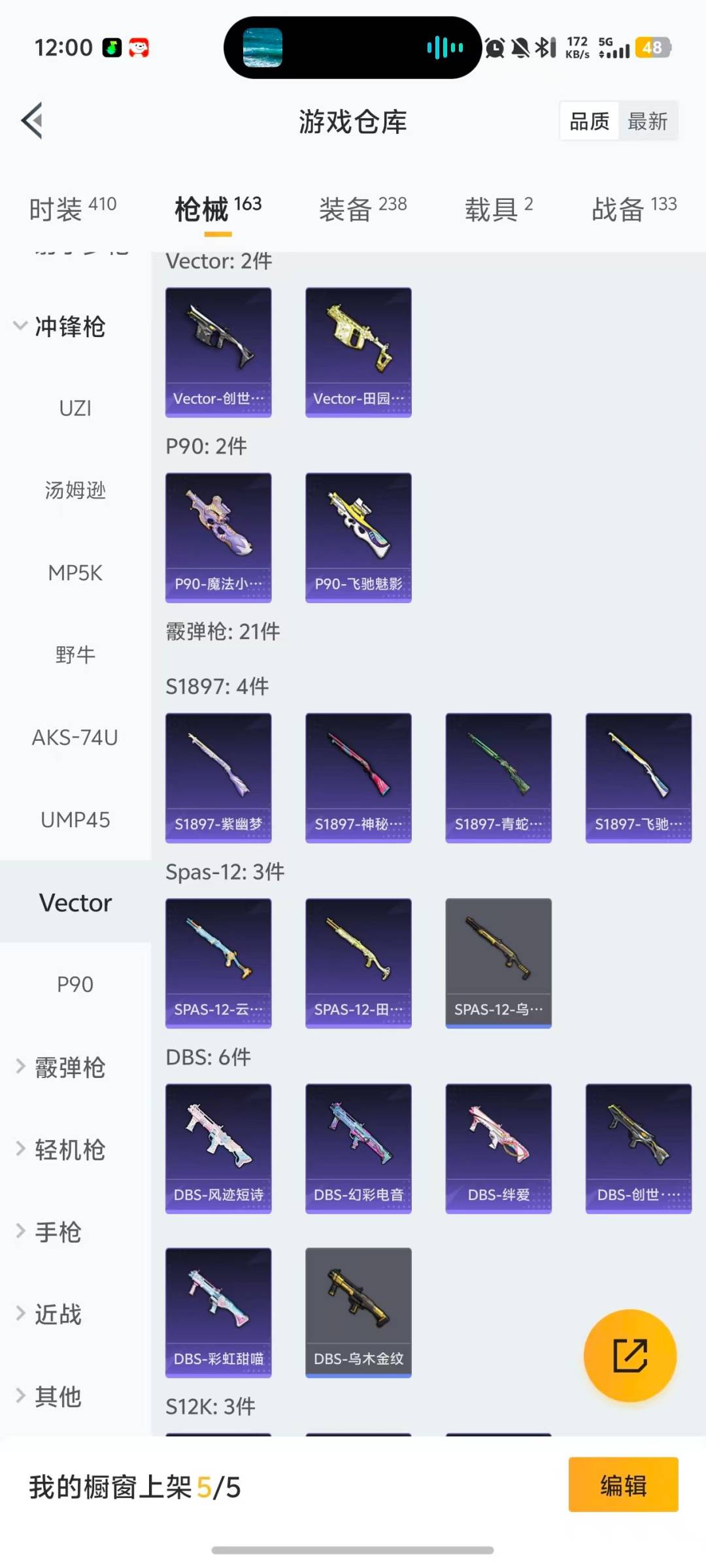Select MP5K in the sidebar
This screenshot has height=1568, width=706.
point(75,573)
